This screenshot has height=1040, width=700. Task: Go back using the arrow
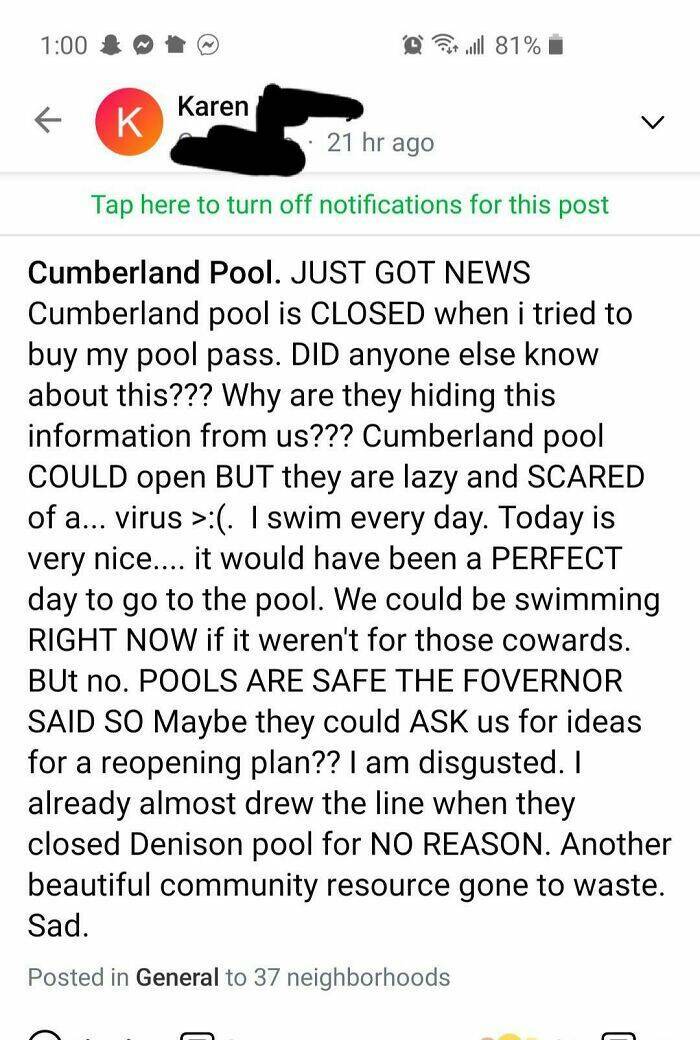(x=47, y=121)
